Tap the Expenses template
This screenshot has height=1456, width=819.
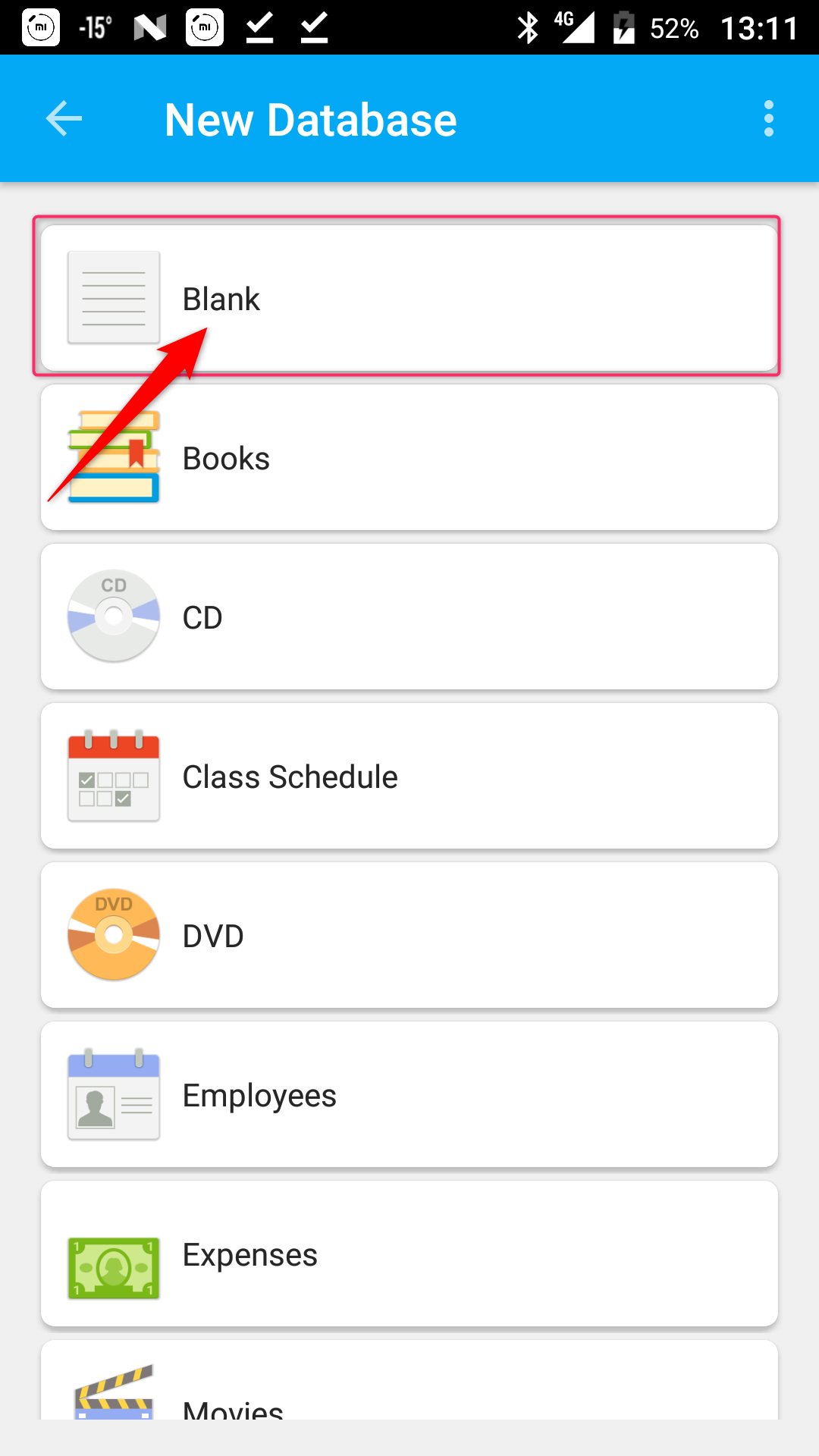coord(409,1254)
